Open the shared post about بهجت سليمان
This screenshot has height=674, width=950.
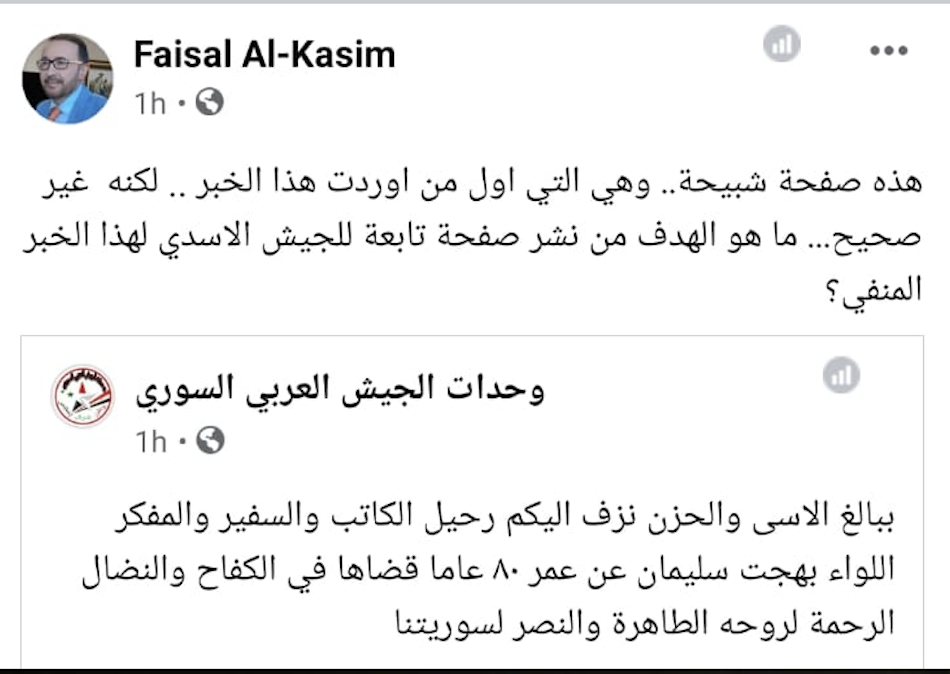520,572
